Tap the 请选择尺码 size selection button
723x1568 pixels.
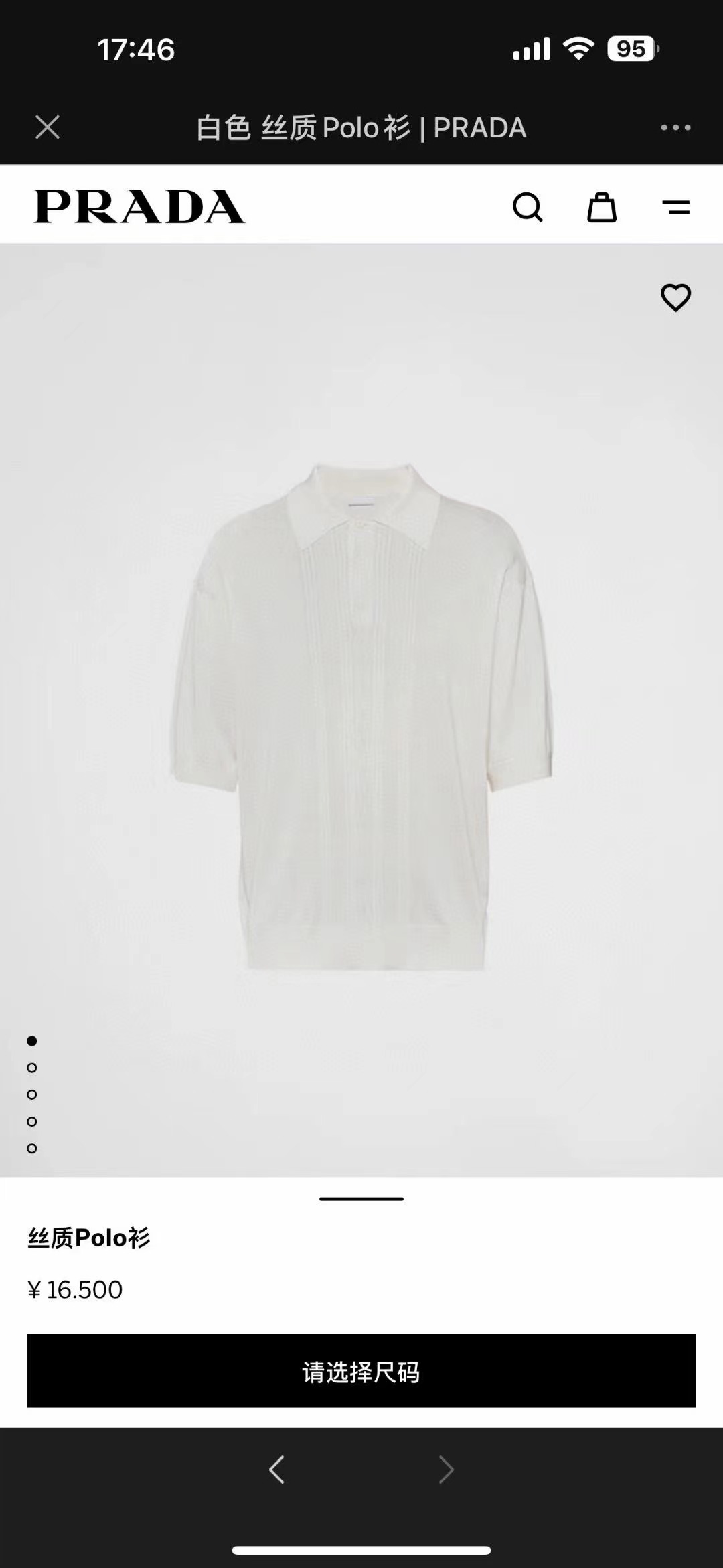[361, 1370]
